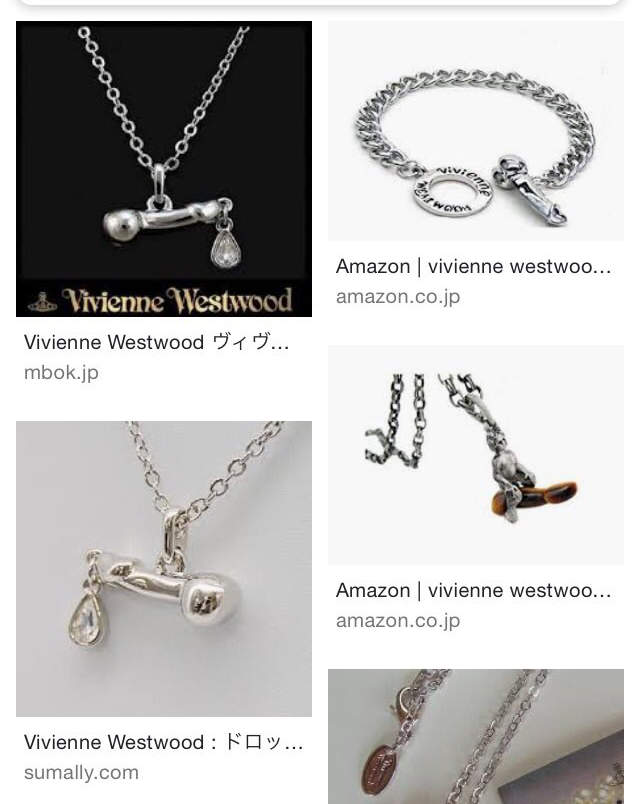Image resolution: width=640 pixels, height=804 pixels.
Task: Open the mbok.jp Vivienne Westwood necklace image
Action: pyautogui.click(x=163, y=168)
